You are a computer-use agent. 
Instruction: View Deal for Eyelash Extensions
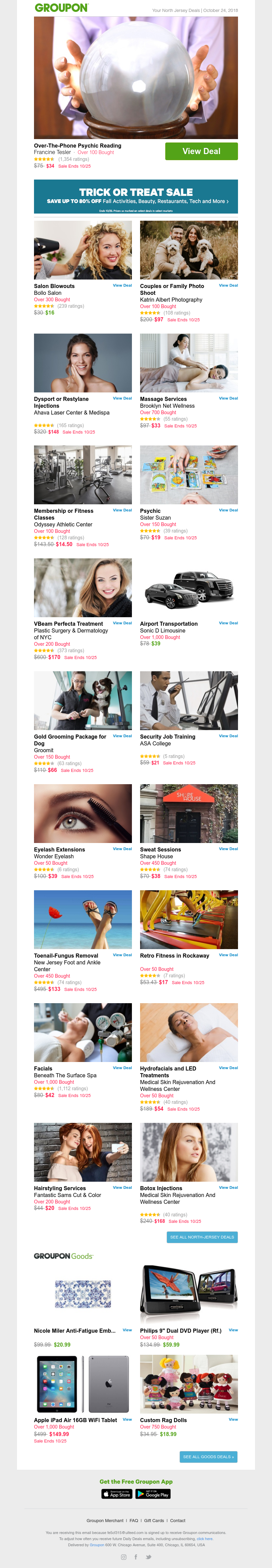click(x=122, y=848)
